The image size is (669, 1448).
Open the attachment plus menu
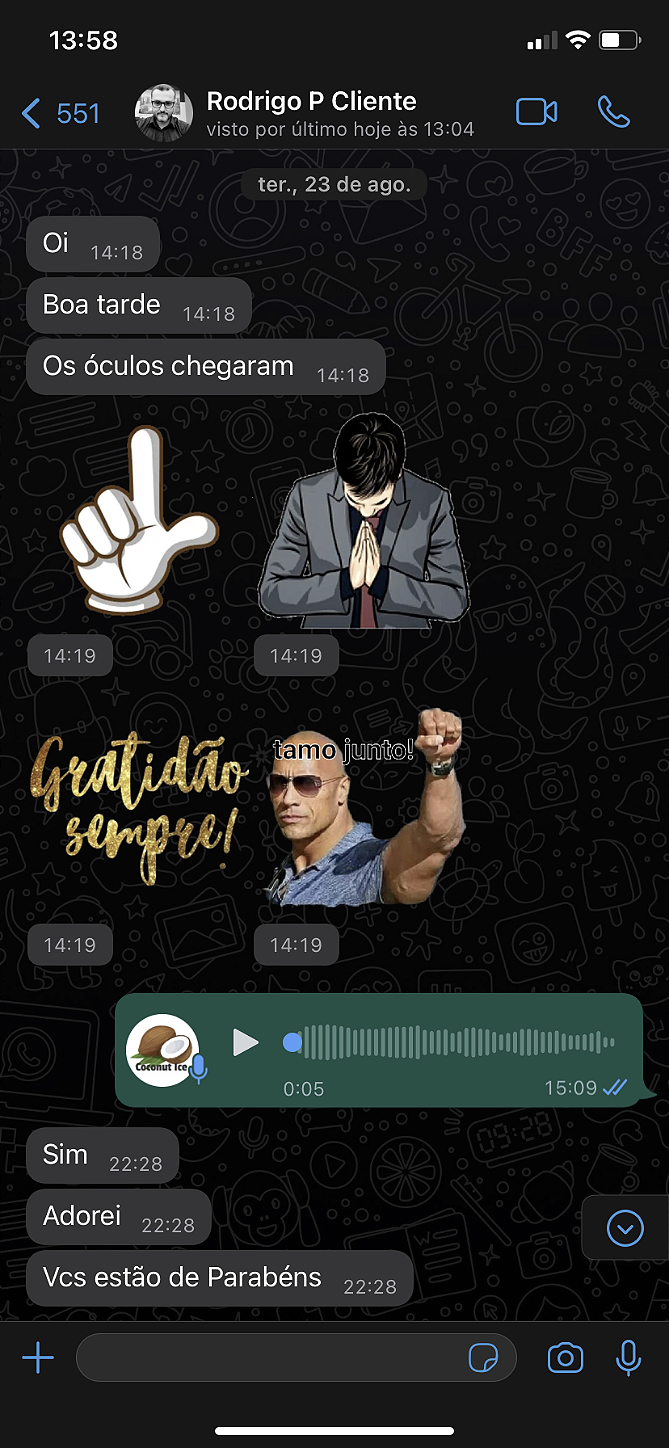(38, 1357)
